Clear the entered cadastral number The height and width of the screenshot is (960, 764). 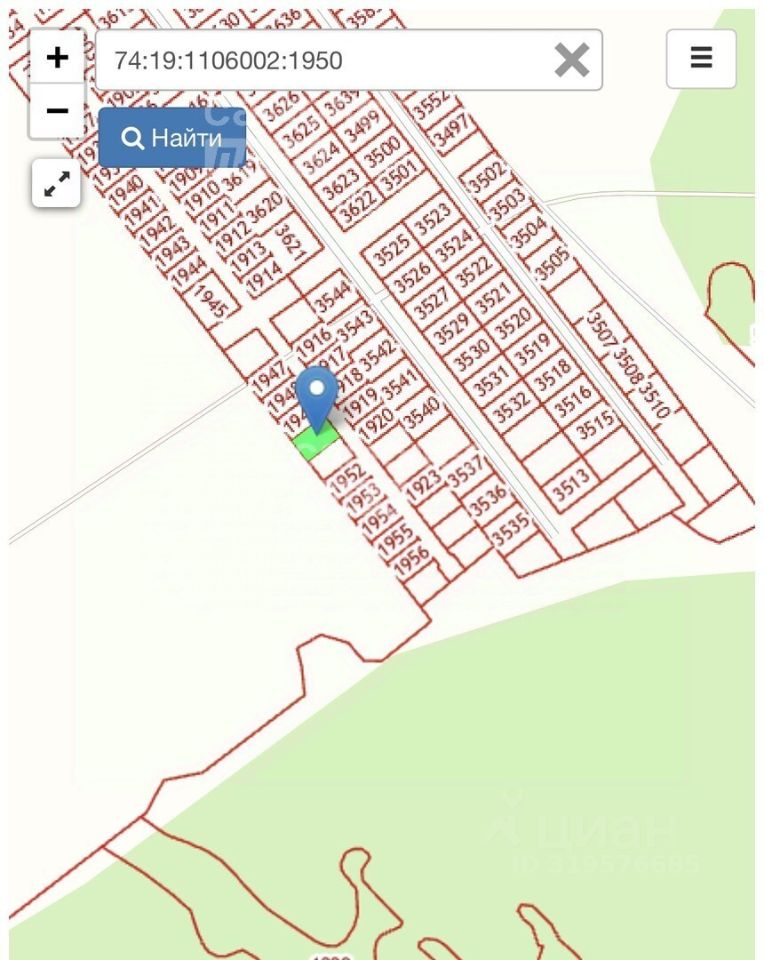tap(572, 61)
